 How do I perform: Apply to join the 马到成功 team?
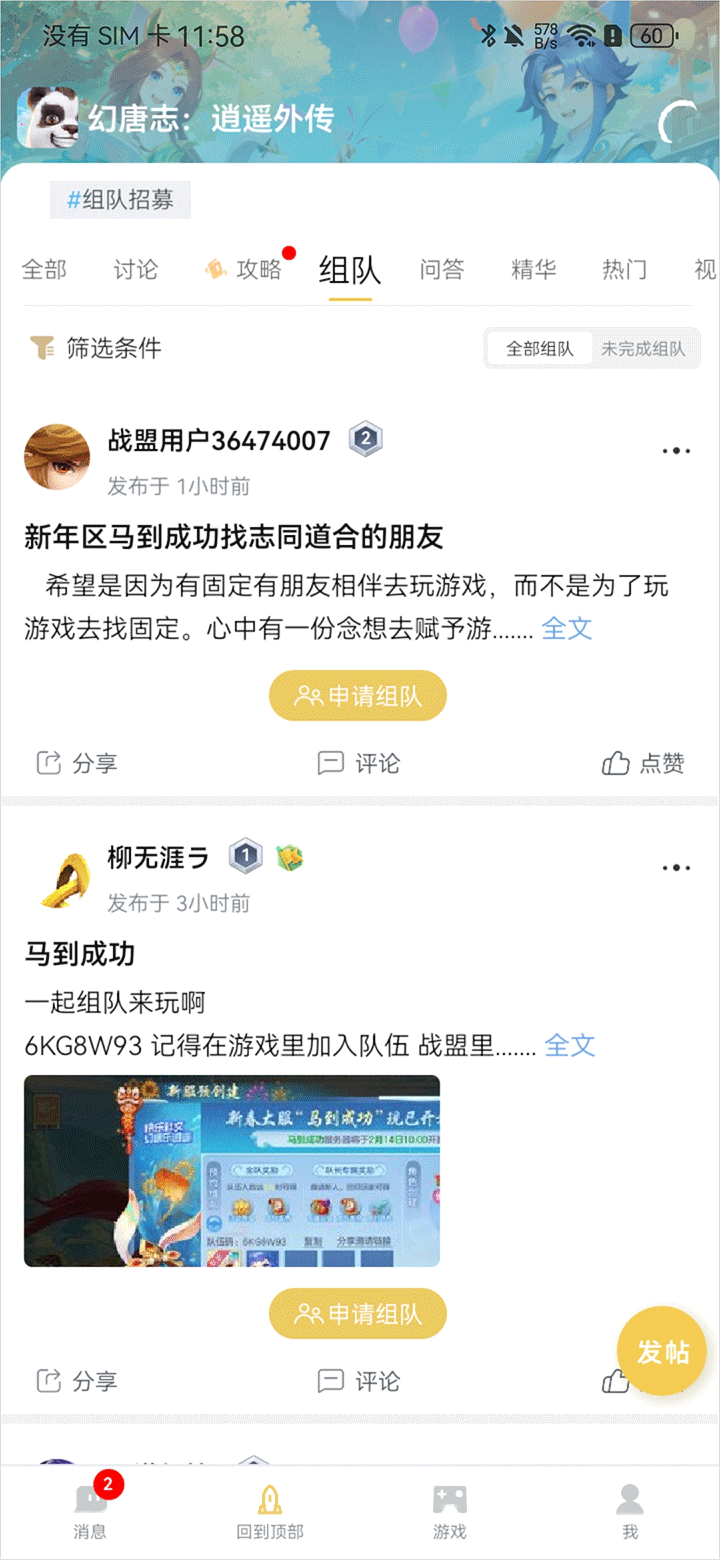358,1314
